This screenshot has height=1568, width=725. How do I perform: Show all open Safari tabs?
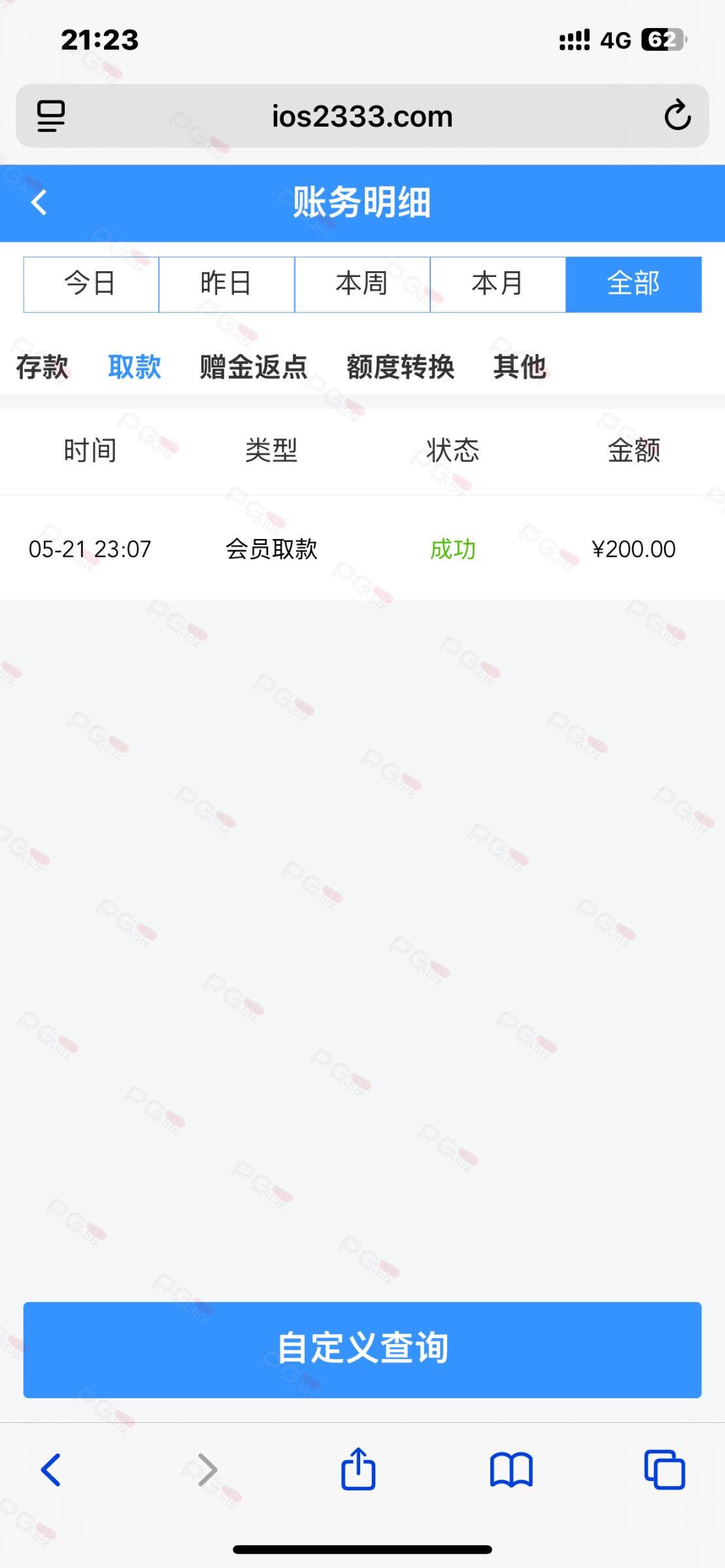pyautogui.click(x=664, y=1470)
